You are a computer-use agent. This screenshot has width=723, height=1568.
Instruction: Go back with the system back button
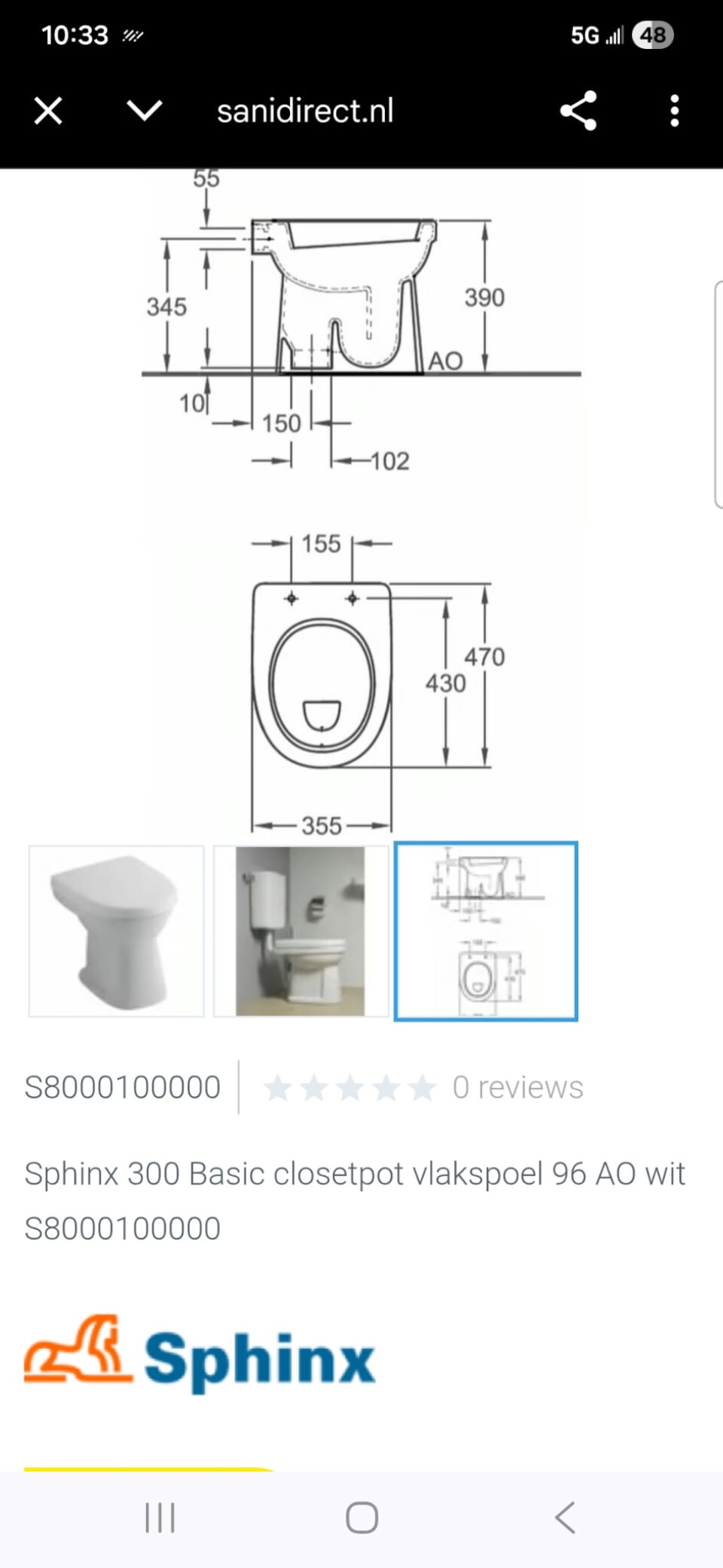(x=565, y=1517)
